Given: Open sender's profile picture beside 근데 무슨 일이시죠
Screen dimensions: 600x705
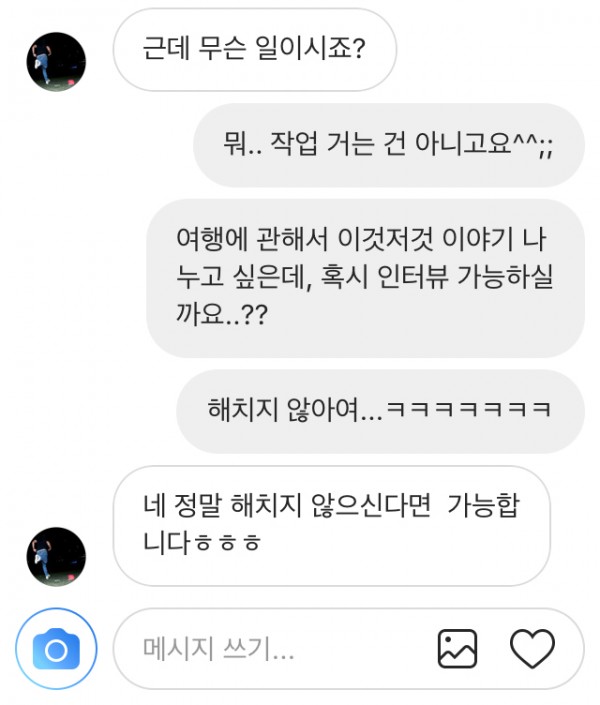Looking at the screenshot, I should [56, 61].
